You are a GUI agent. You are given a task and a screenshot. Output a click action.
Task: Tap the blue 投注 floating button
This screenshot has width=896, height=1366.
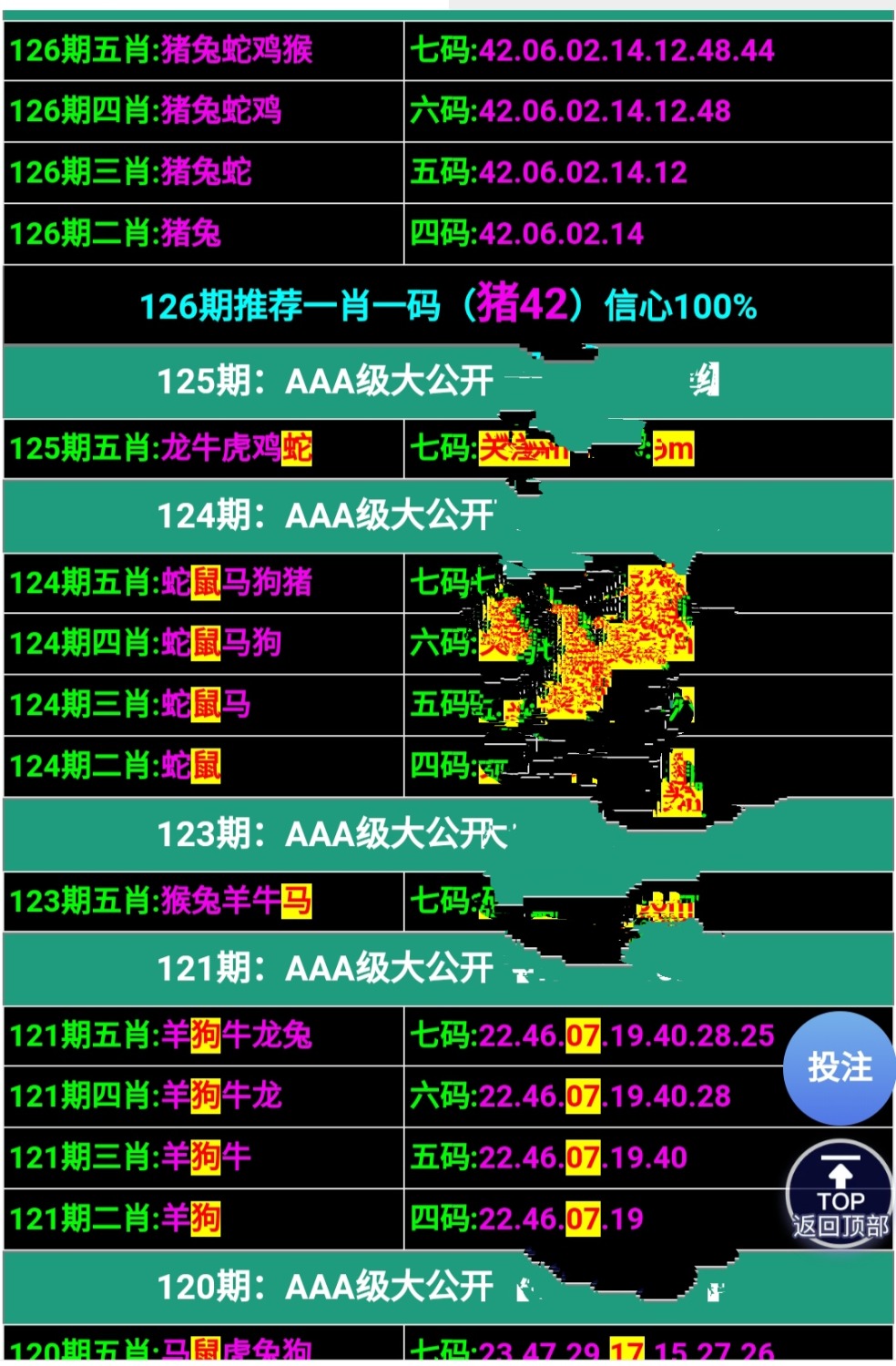click(839, 1067)
